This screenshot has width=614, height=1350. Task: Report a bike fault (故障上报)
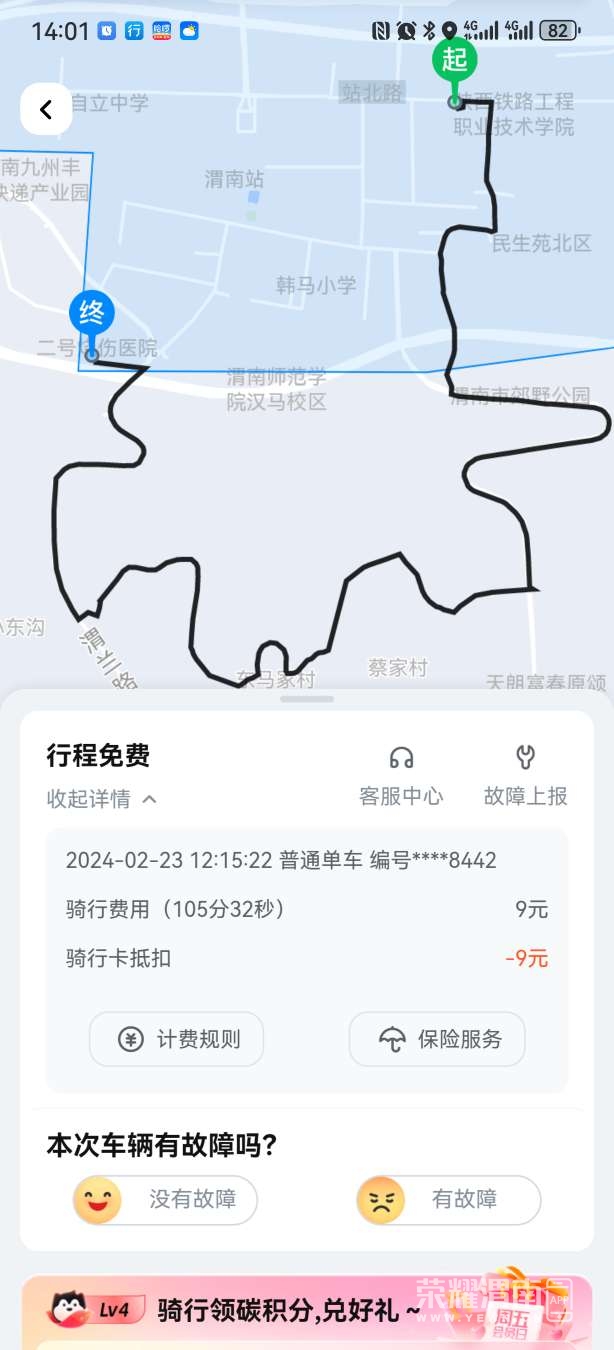pyautogui.click(x=525, y=775)
